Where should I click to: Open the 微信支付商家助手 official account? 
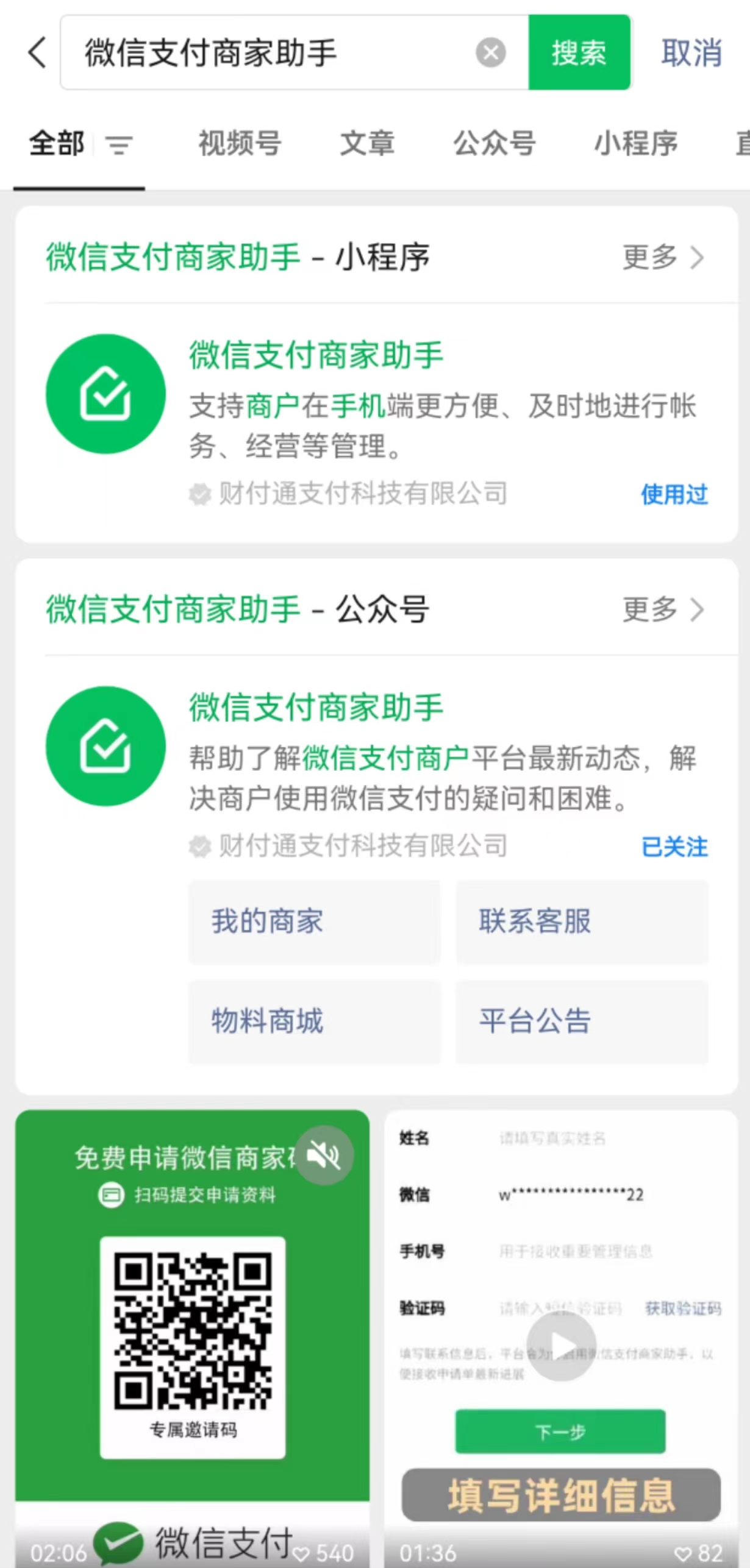pos(315,708)
